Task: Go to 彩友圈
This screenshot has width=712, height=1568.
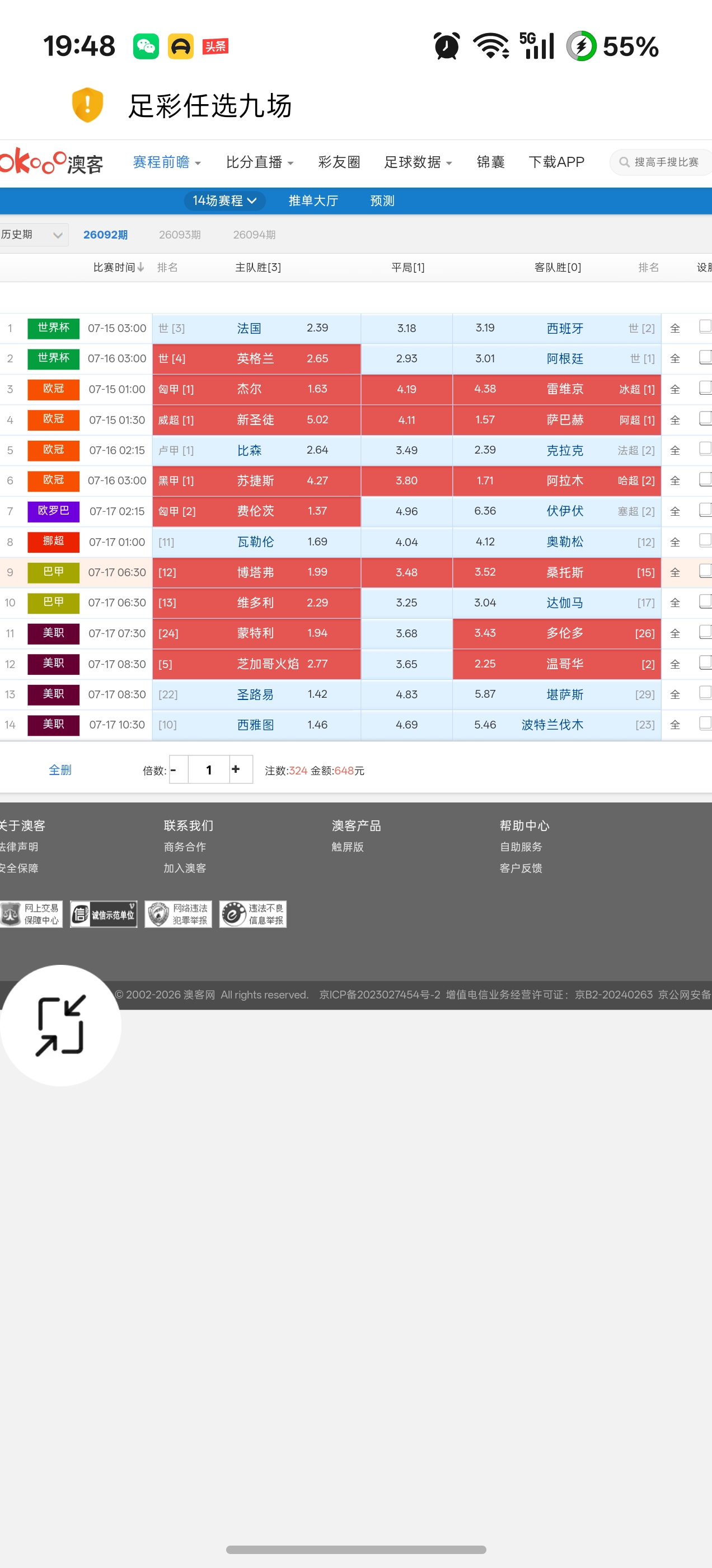Action: 339,162
